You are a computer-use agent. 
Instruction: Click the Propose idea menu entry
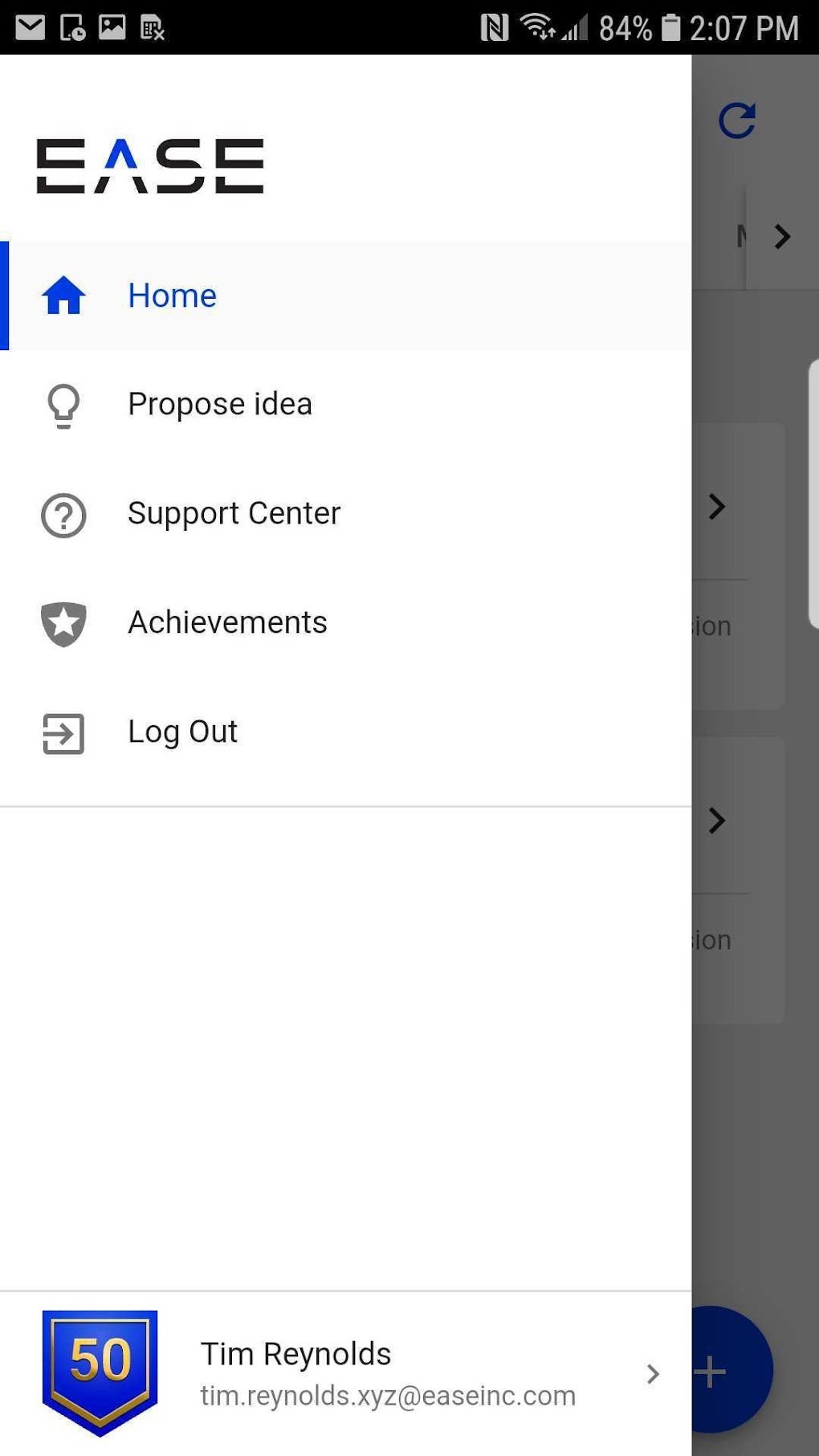[x=219, y=404]
